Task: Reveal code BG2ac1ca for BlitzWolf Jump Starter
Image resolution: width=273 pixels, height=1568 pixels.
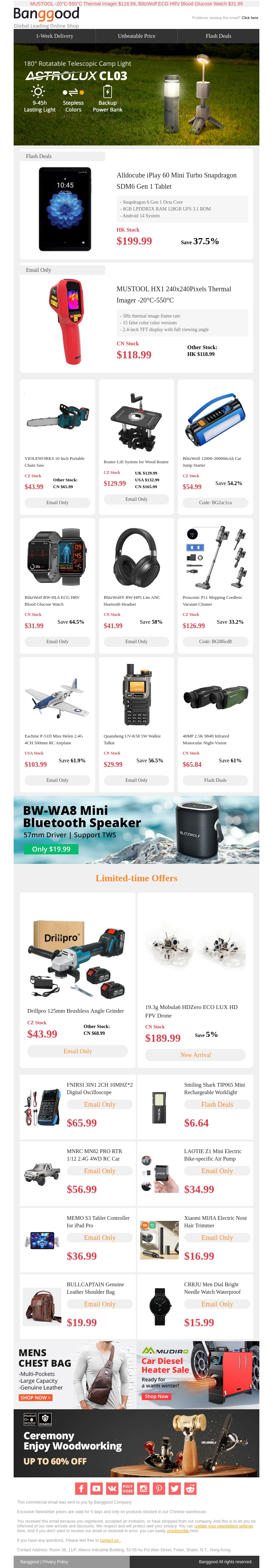Action: (x=215, y=503)
